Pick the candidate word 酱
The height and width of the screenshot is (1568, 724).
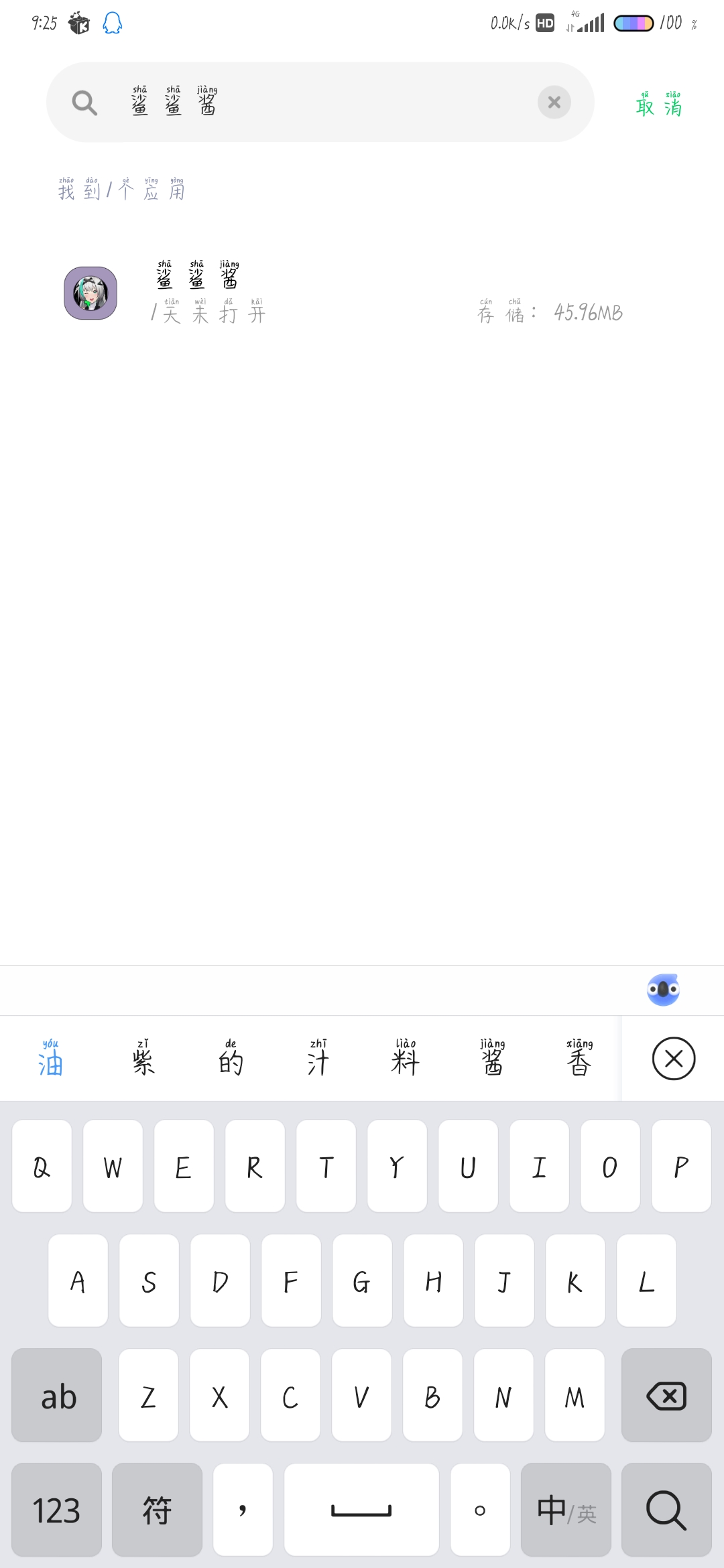click(492, 1058)
